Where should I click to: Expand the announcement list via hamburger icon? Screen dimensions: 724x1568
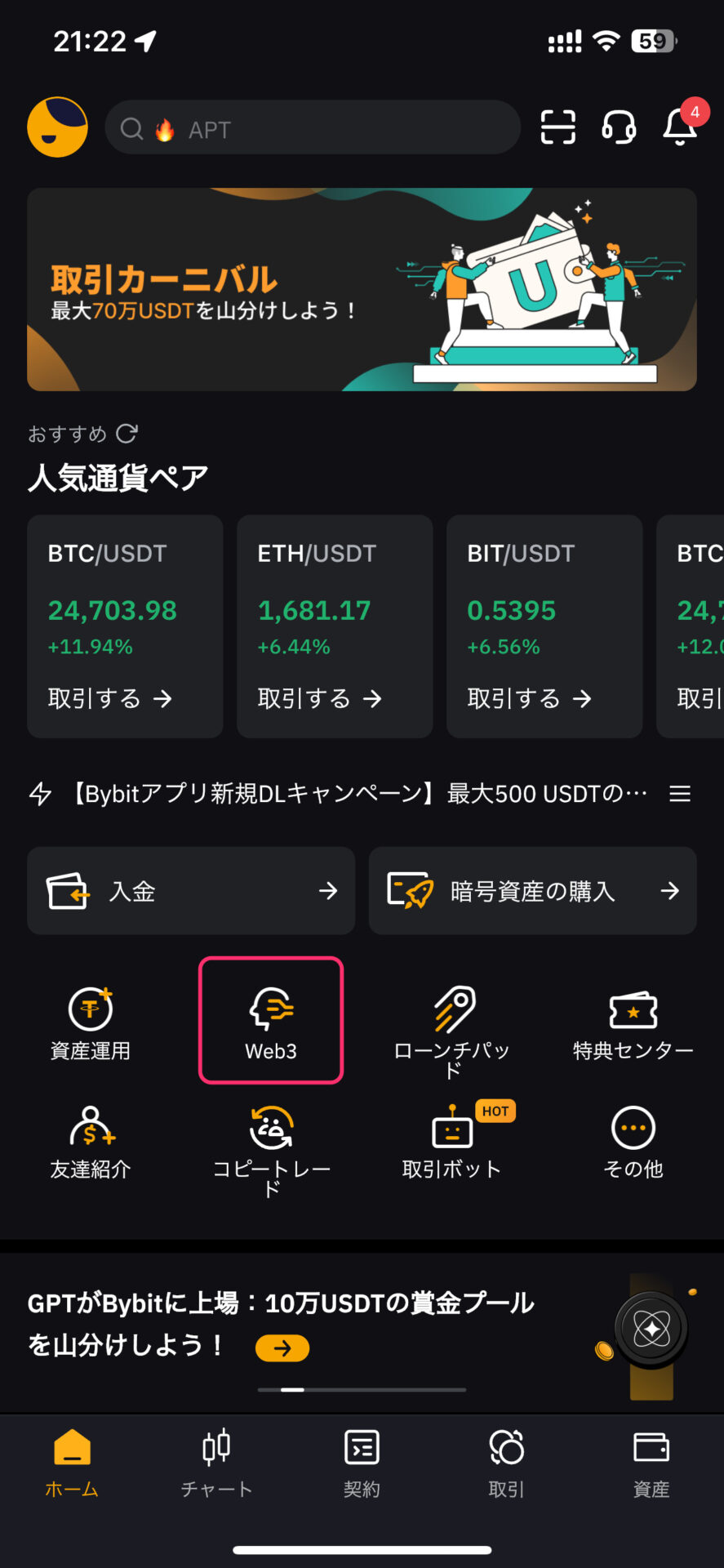[x=679, y=793]
